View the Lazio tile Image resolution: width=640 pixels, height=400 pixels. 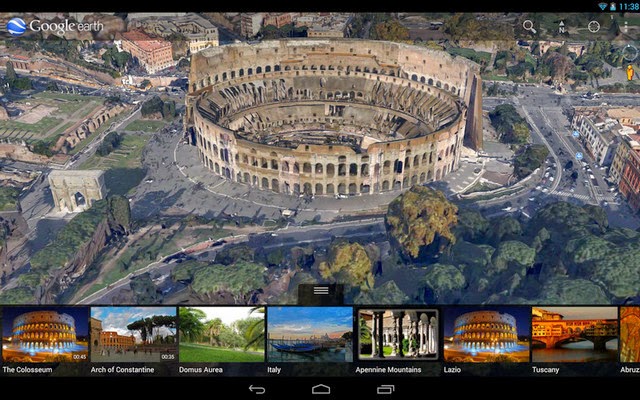[x=486, y=335]
